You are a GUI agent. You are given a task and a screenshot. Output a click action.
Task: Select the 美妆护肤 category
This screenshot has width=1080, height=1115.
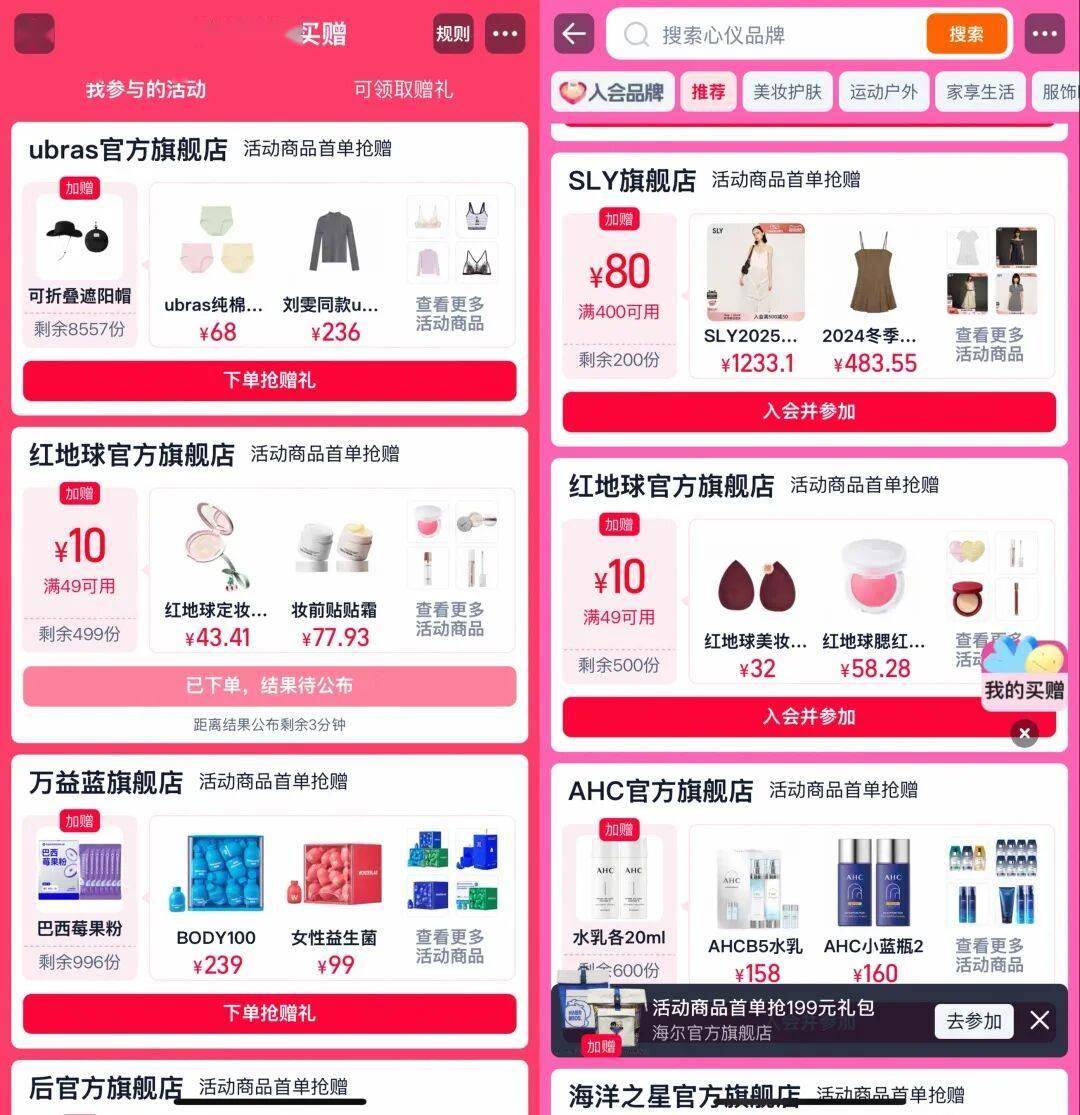[x=787, y=92]
